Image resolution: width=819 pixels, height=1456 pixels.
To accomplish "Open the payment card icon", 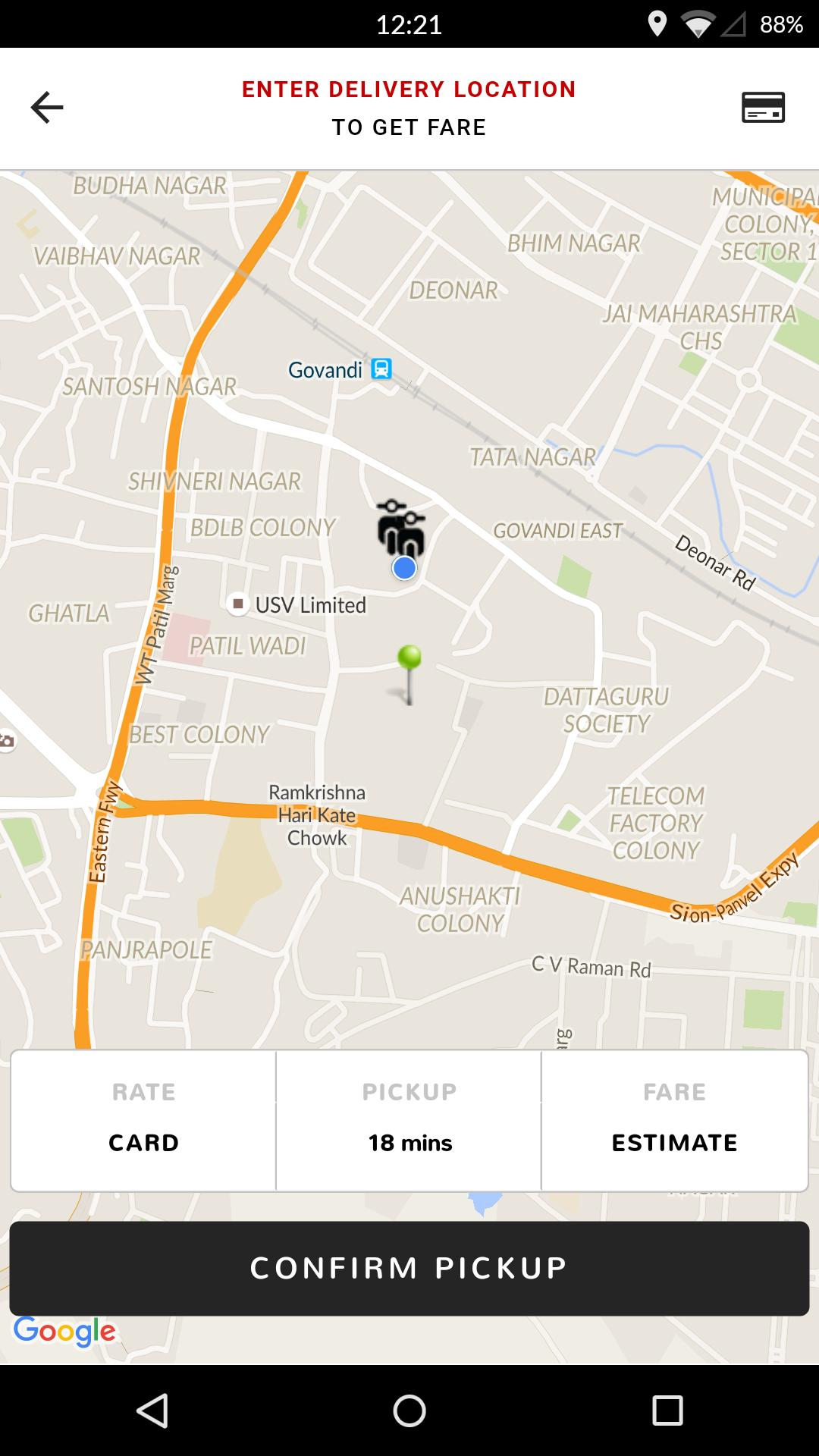I will (x=762, y=107).
